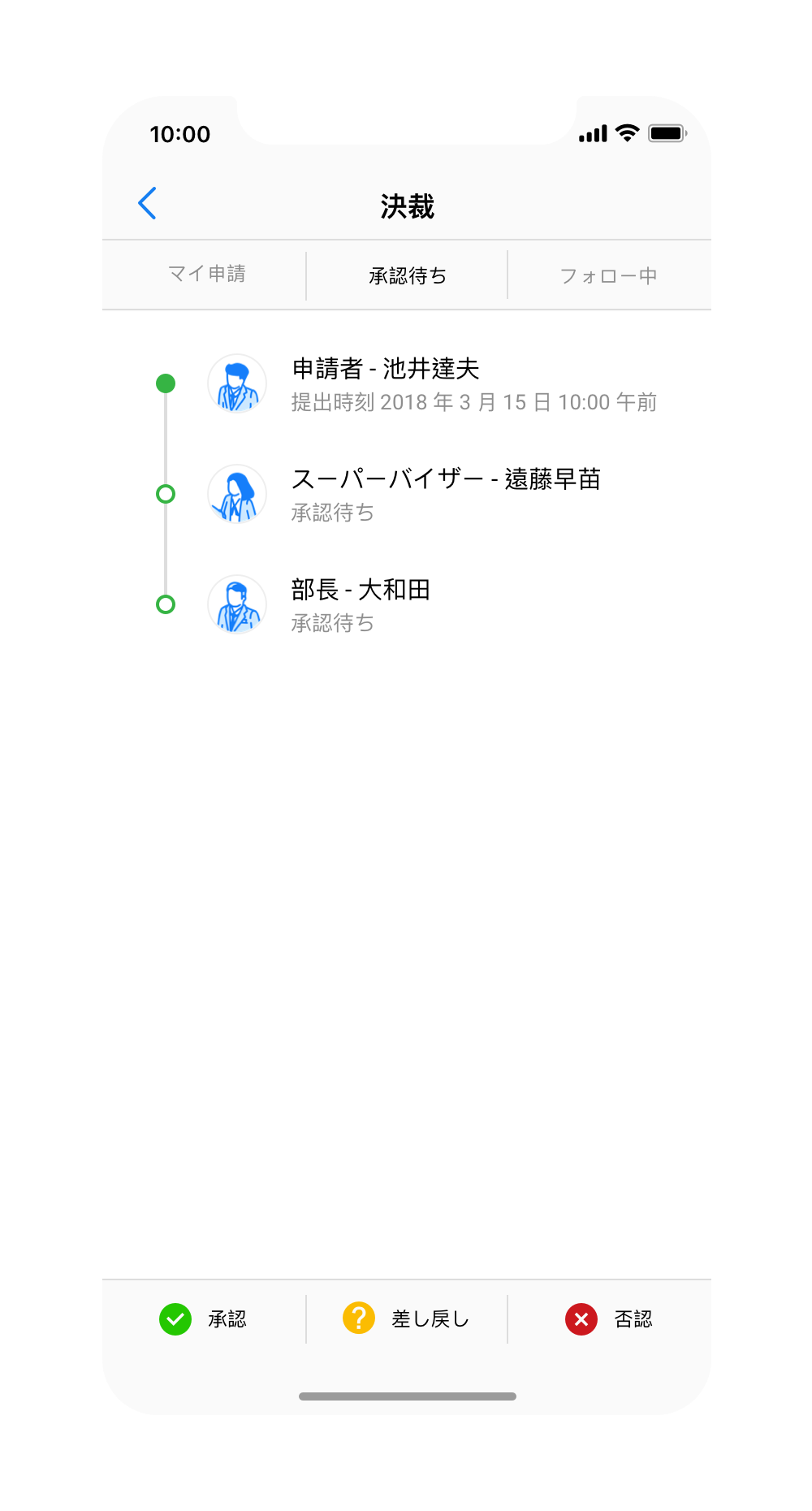
Task: Open the フォロー中 tab
Action: (608, 276)
